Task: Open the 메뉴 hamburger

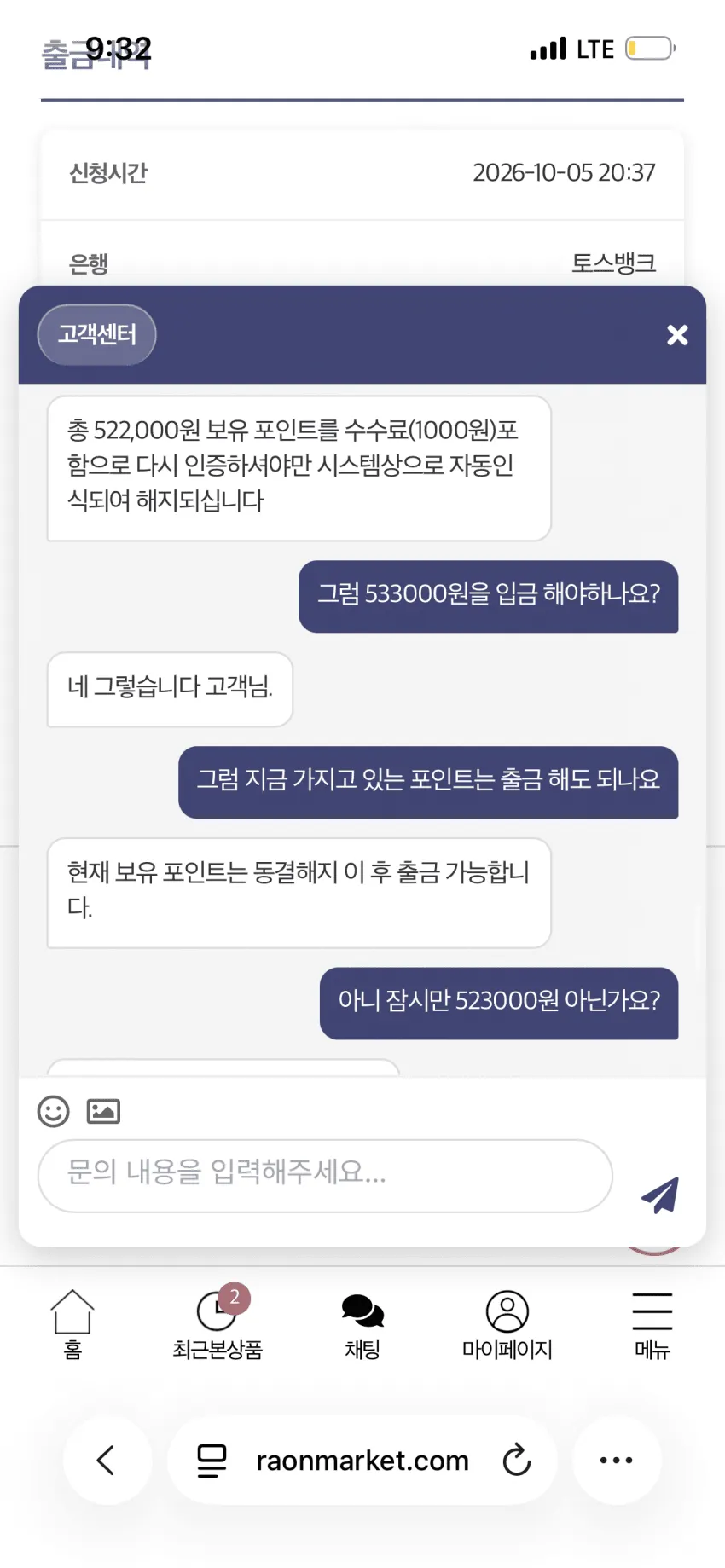Action: click(x=652, y=1324)
